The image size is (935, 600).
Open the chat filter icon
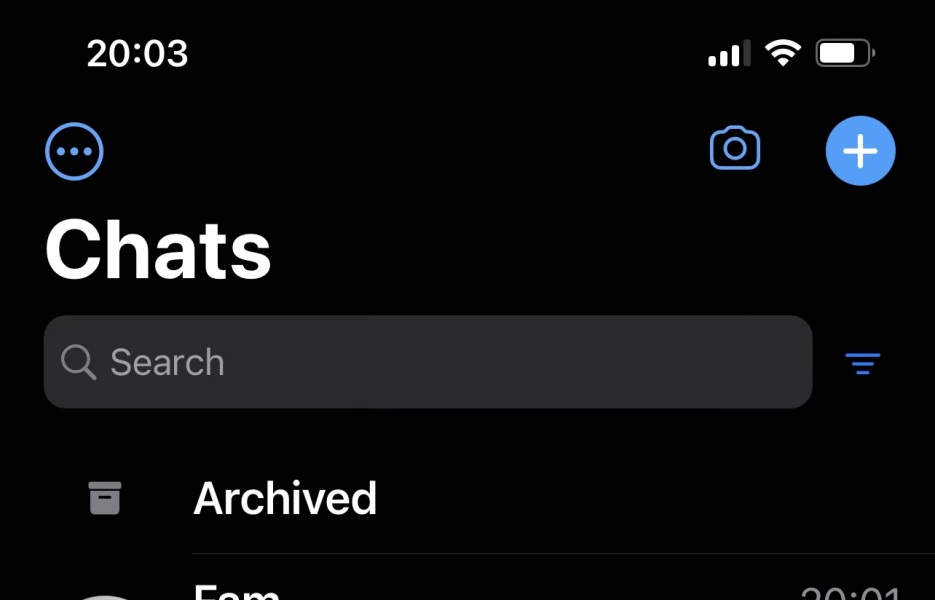tap(862, 364)
